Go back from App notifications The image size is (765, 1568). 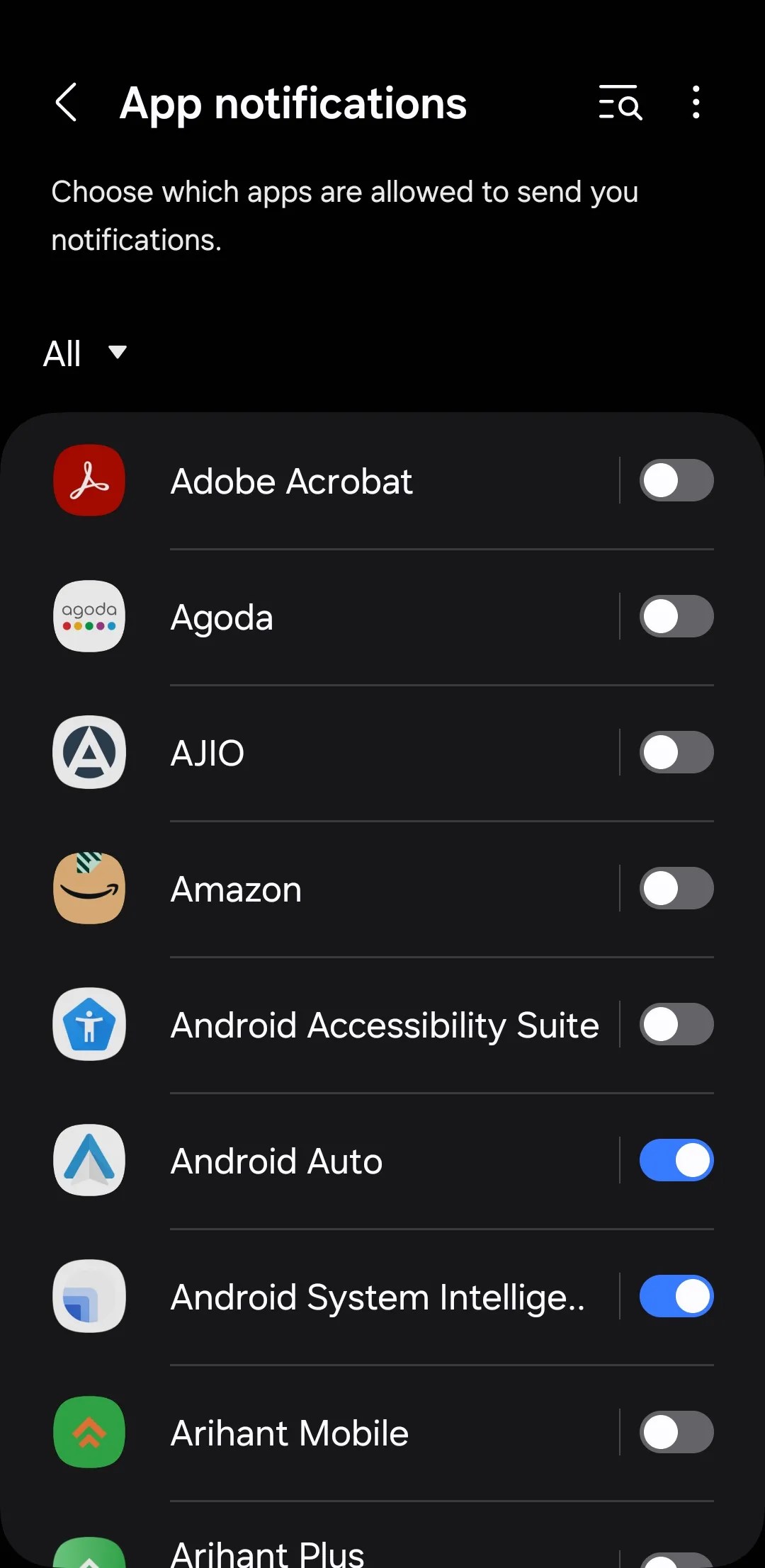[x=66, y=103]
